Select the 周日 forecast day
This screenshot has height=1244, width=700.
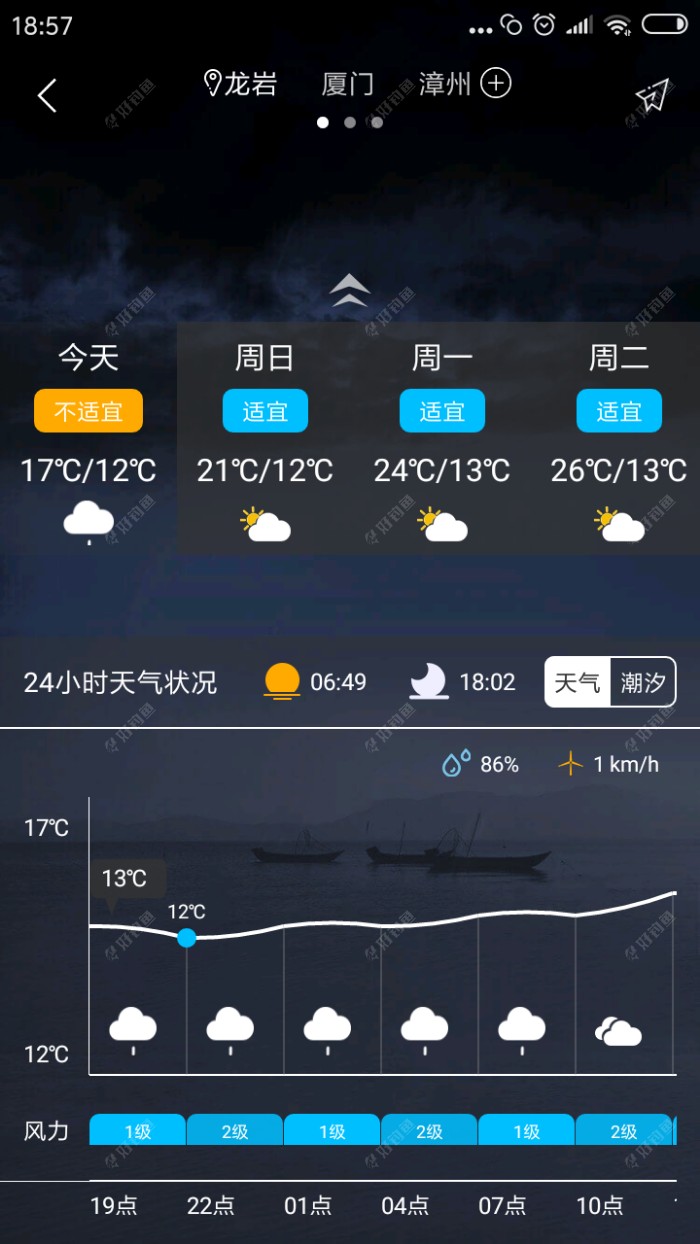[265, 440]
